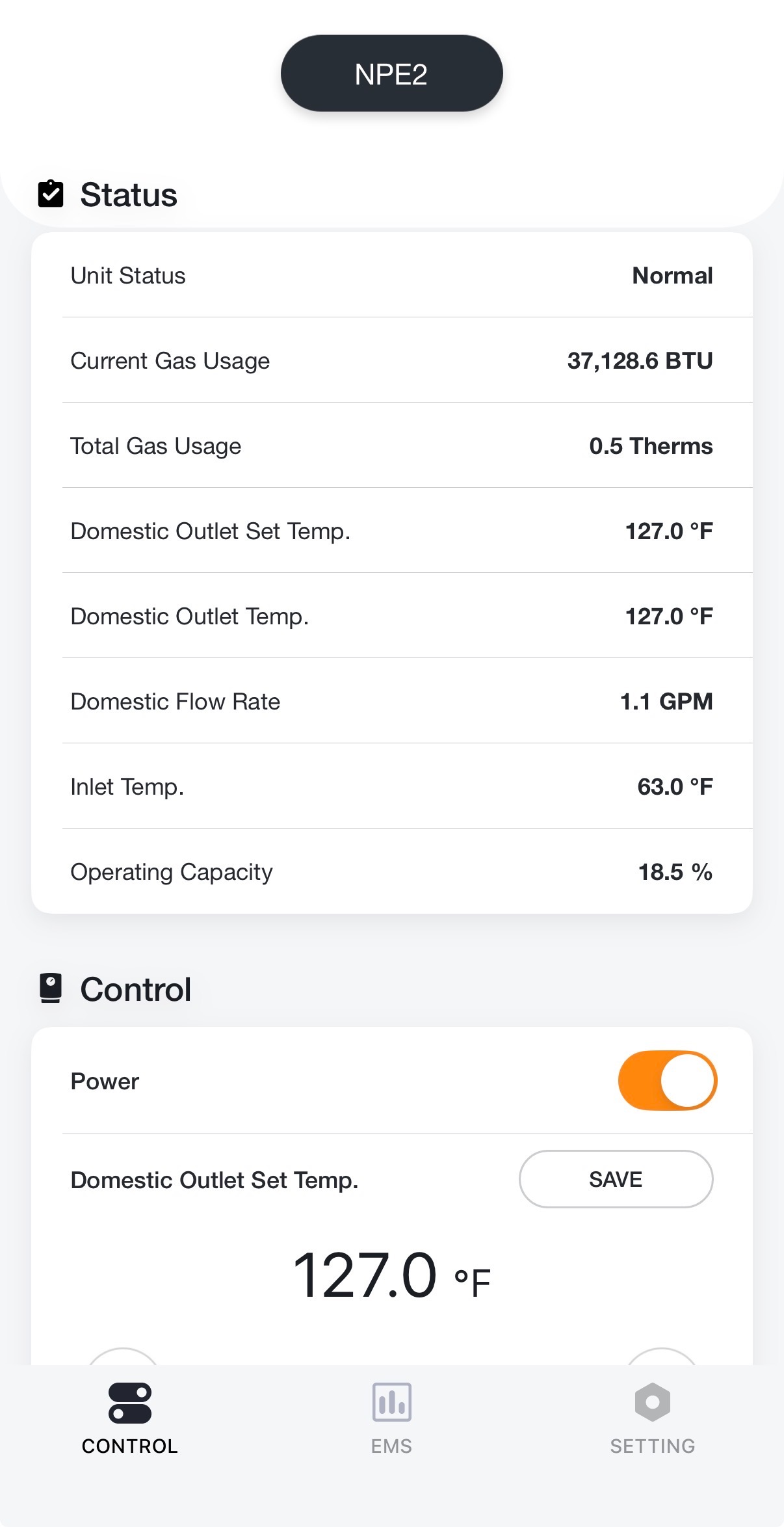Tap the Inlet Temp row
The image size is (784, 1527).
click(x=391, y=786)
